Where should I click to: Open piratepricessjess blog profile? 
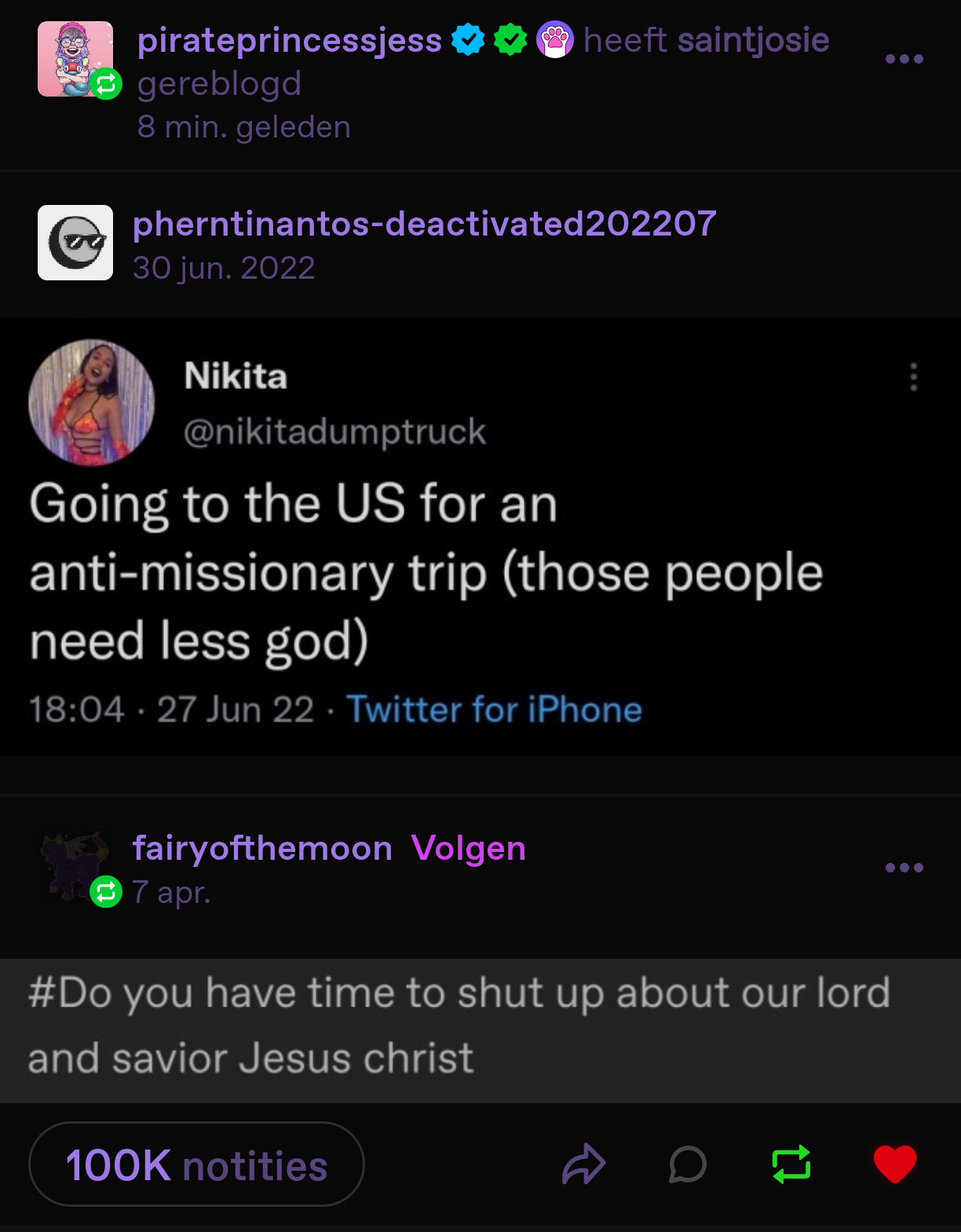coord(289,40)
